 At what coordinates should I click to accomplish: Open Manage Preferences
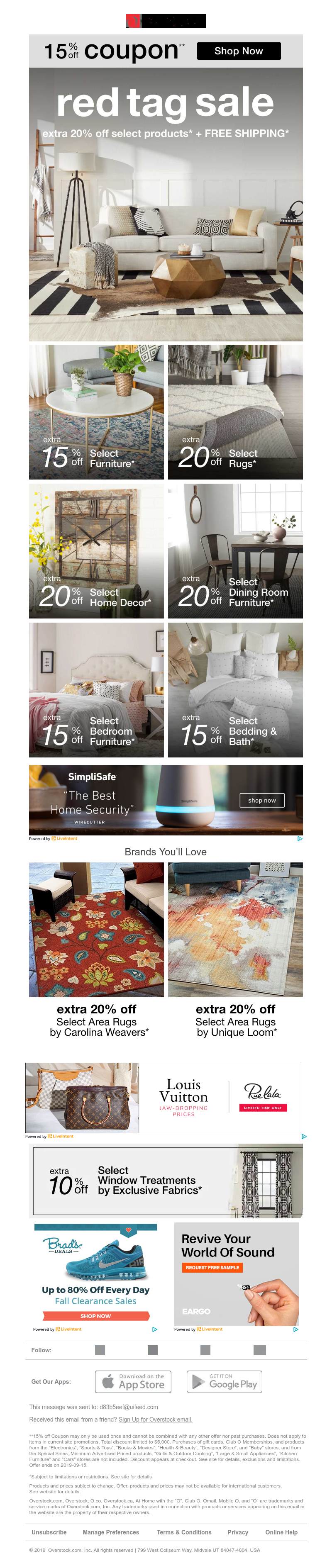(111, 1532)
